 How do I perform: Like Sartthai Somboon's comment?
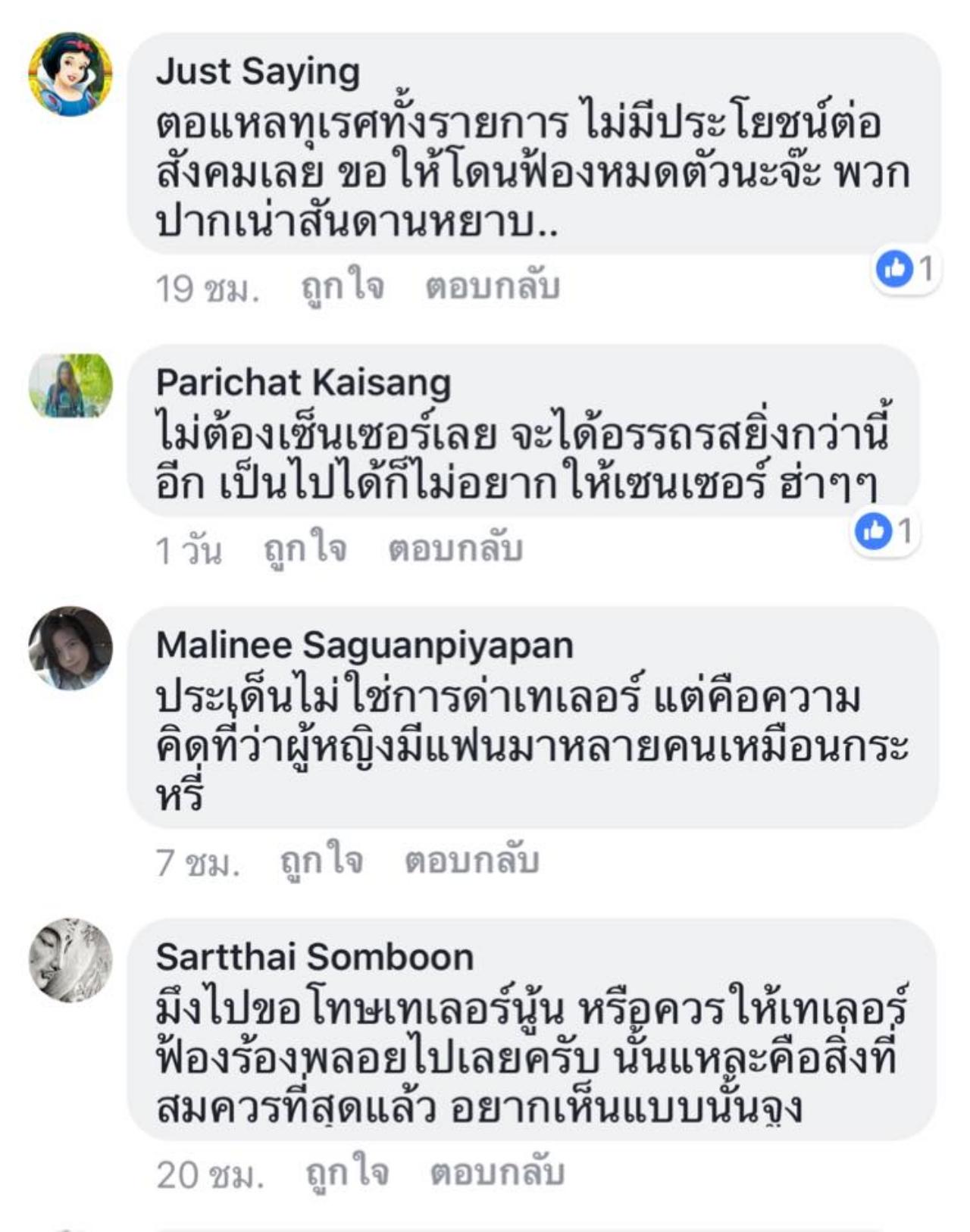click(347, 1173)
